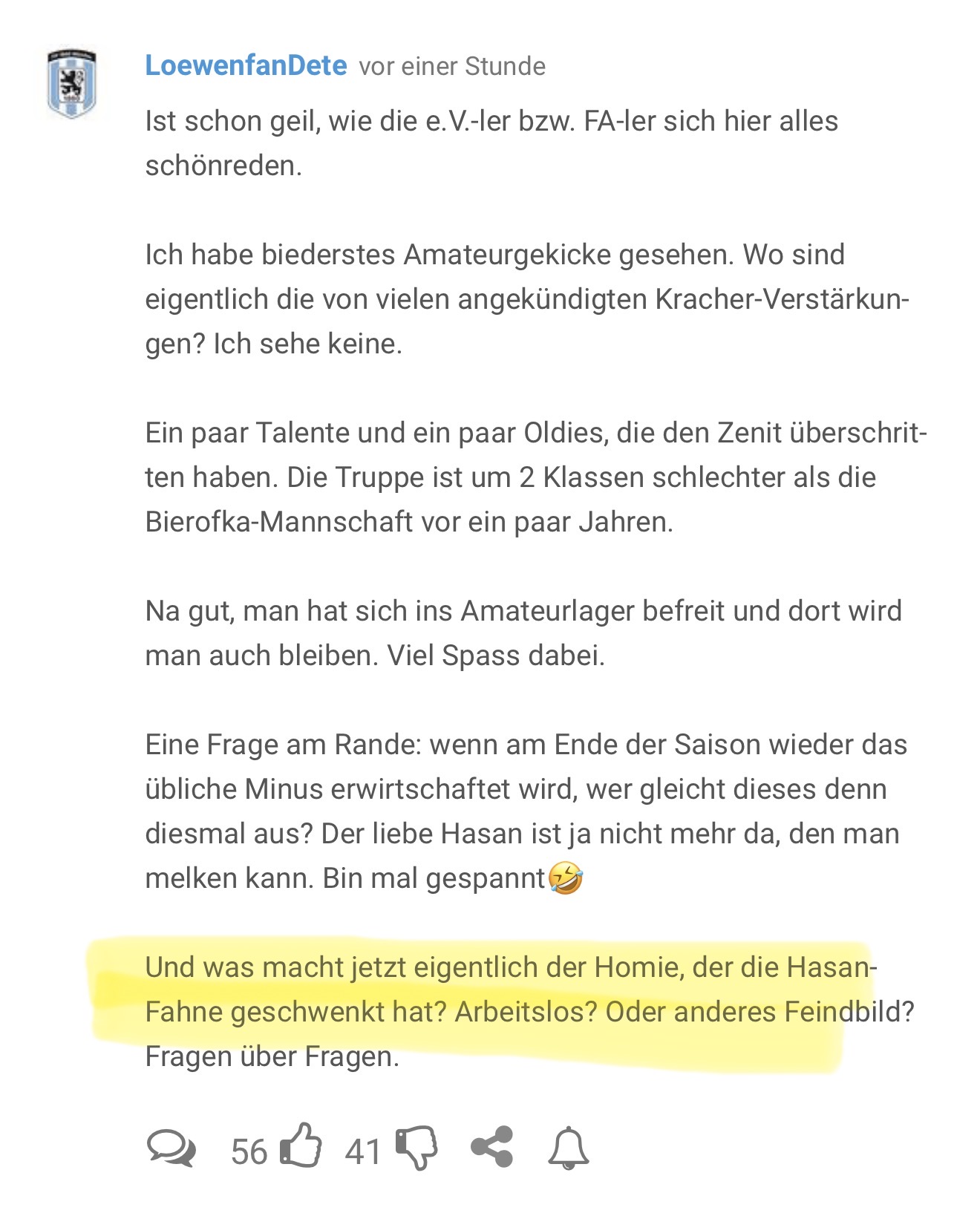The height and width of the screenshot is (1216, 980).
Task: Reply to LoewenfanDete's comment
Action: coord(171,1148)
